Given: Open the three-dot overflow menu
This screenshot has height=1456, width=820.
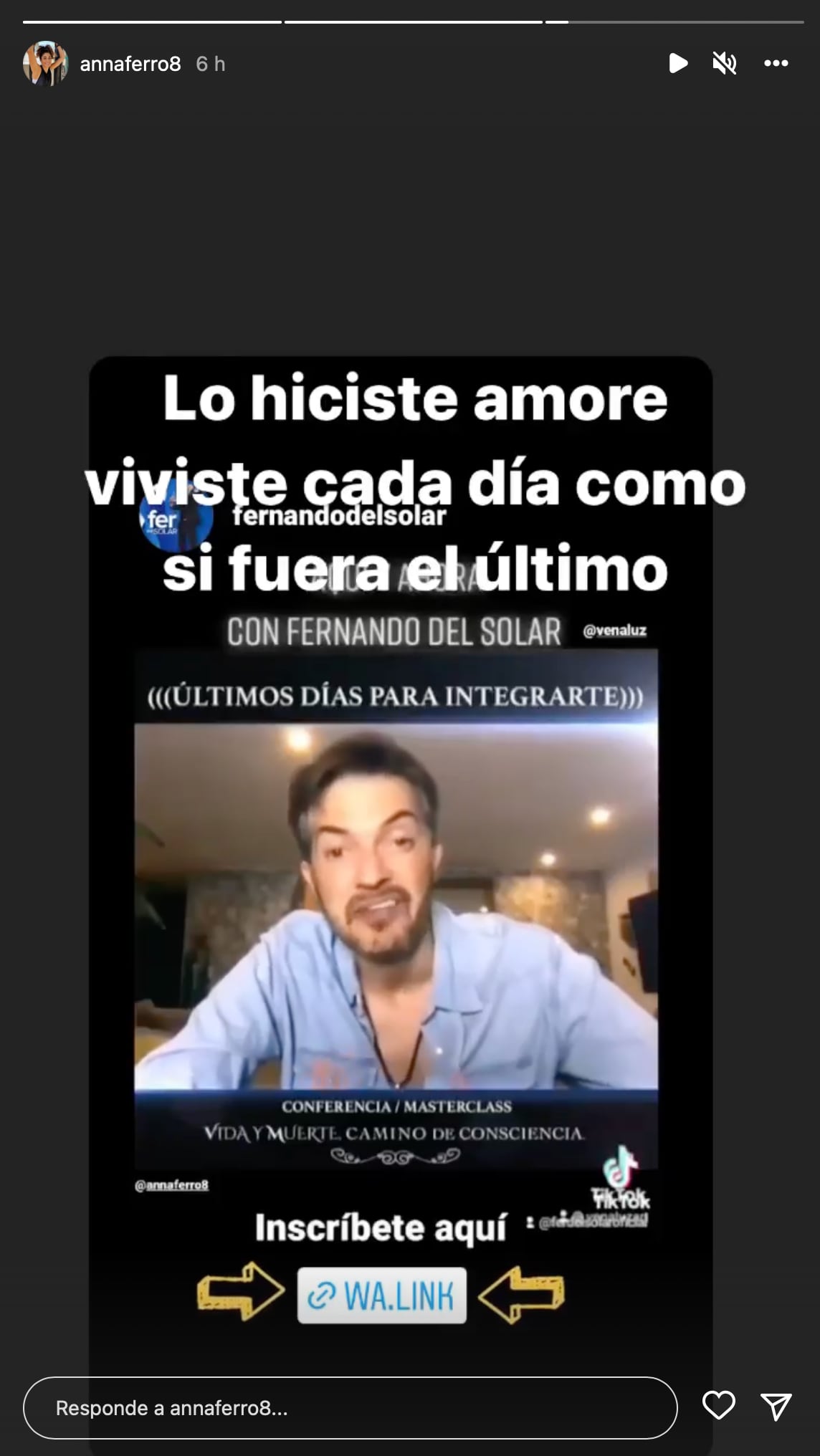Looking at the screenshot, I should point(776,64).
